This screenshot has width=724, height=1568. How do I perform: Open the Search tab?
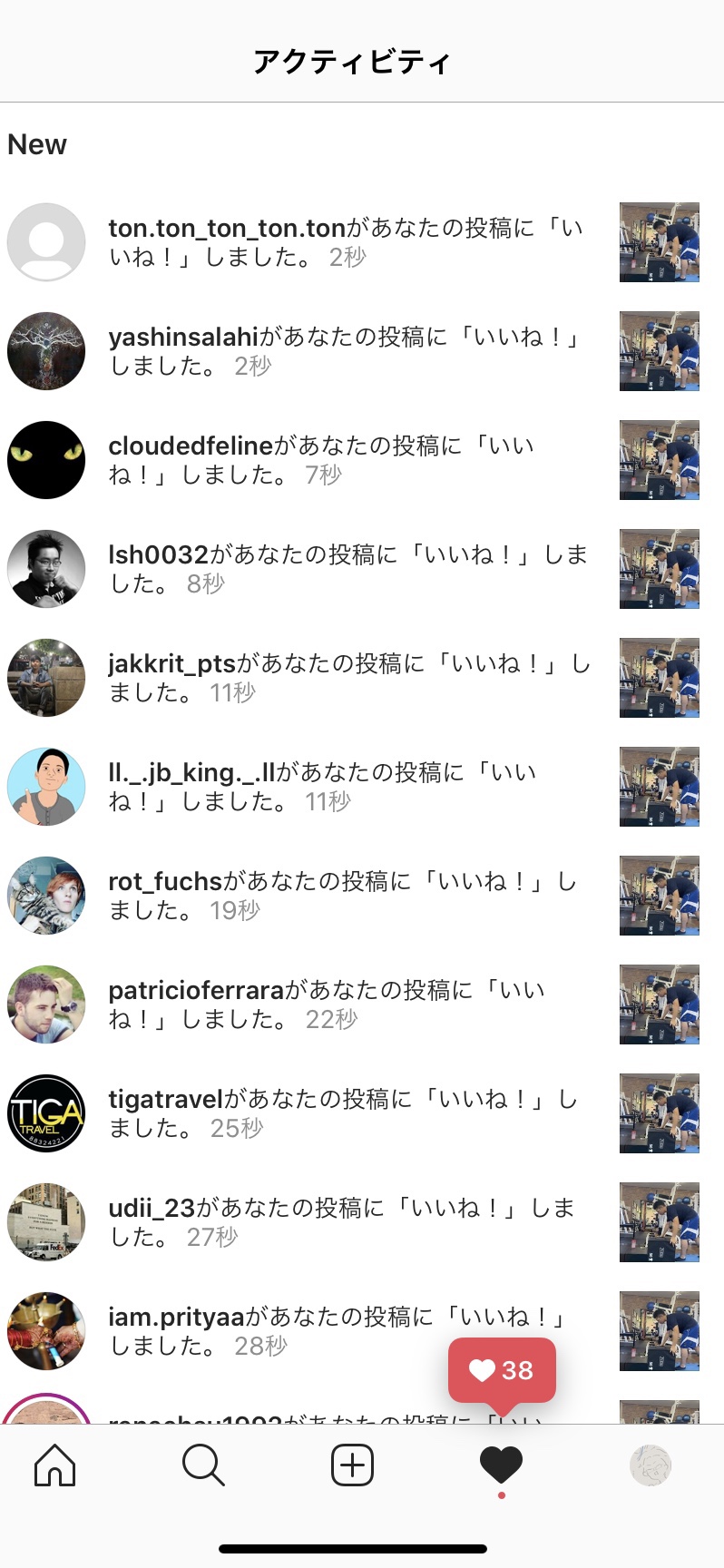point(203,1465)
